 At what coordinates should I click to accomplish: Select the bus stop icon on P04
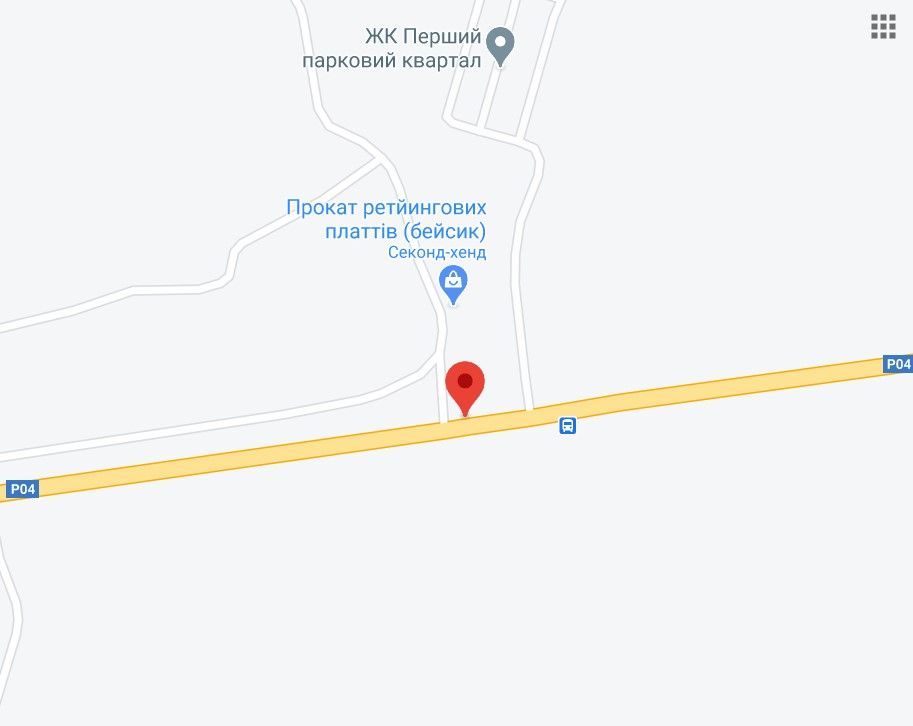[567, 426]
